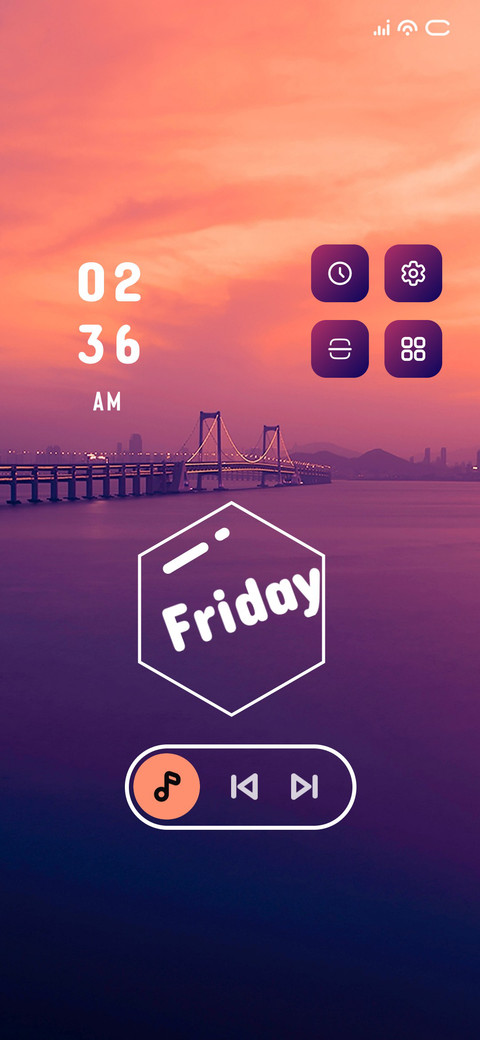Open the four-squares apps icon
Screen dimensions: 480x1040
(x=413, y=349)
